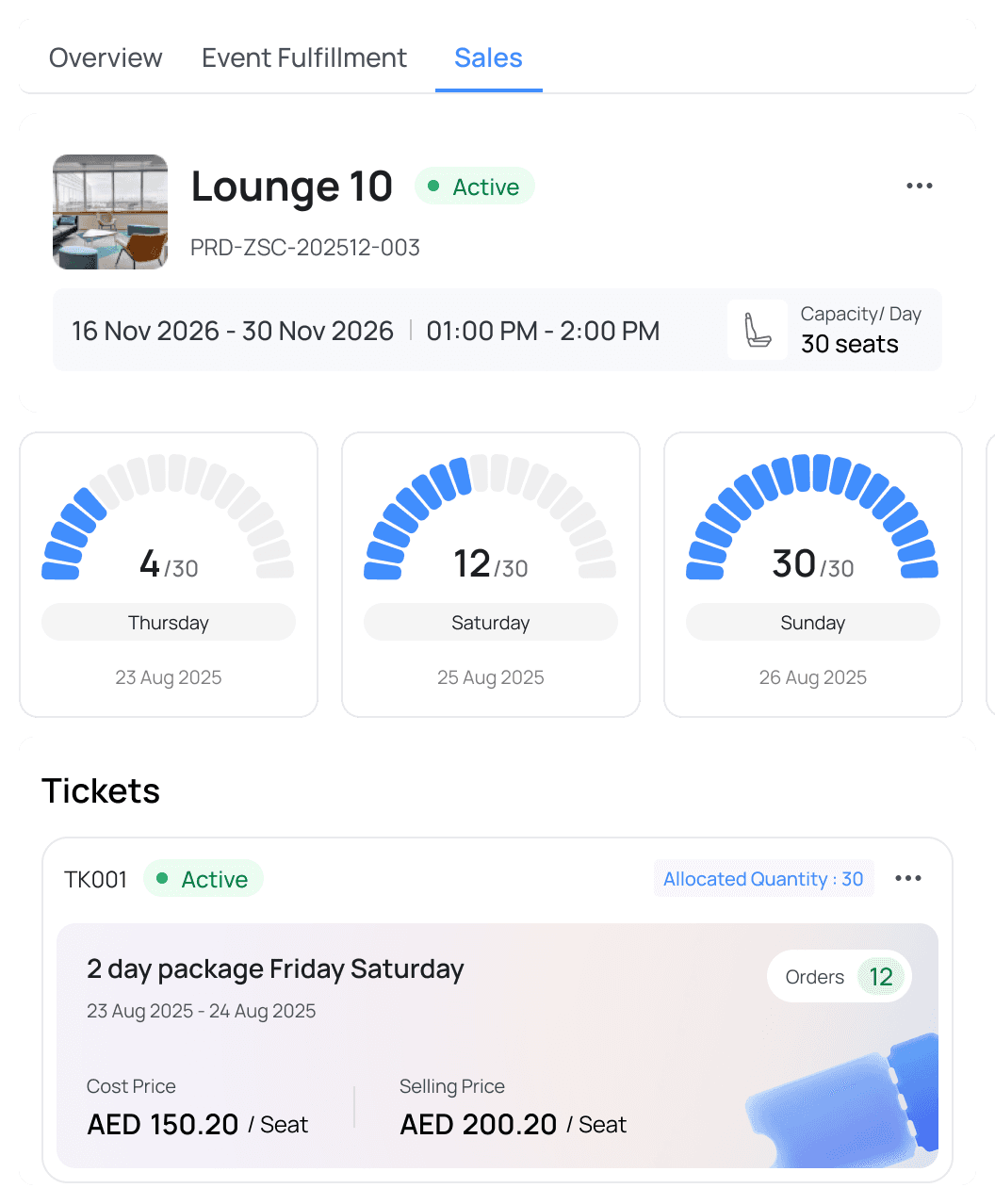Click the green status dot beside Lounge 10 Active
This screenshot has height=1204, width=995.
point(433,187)
